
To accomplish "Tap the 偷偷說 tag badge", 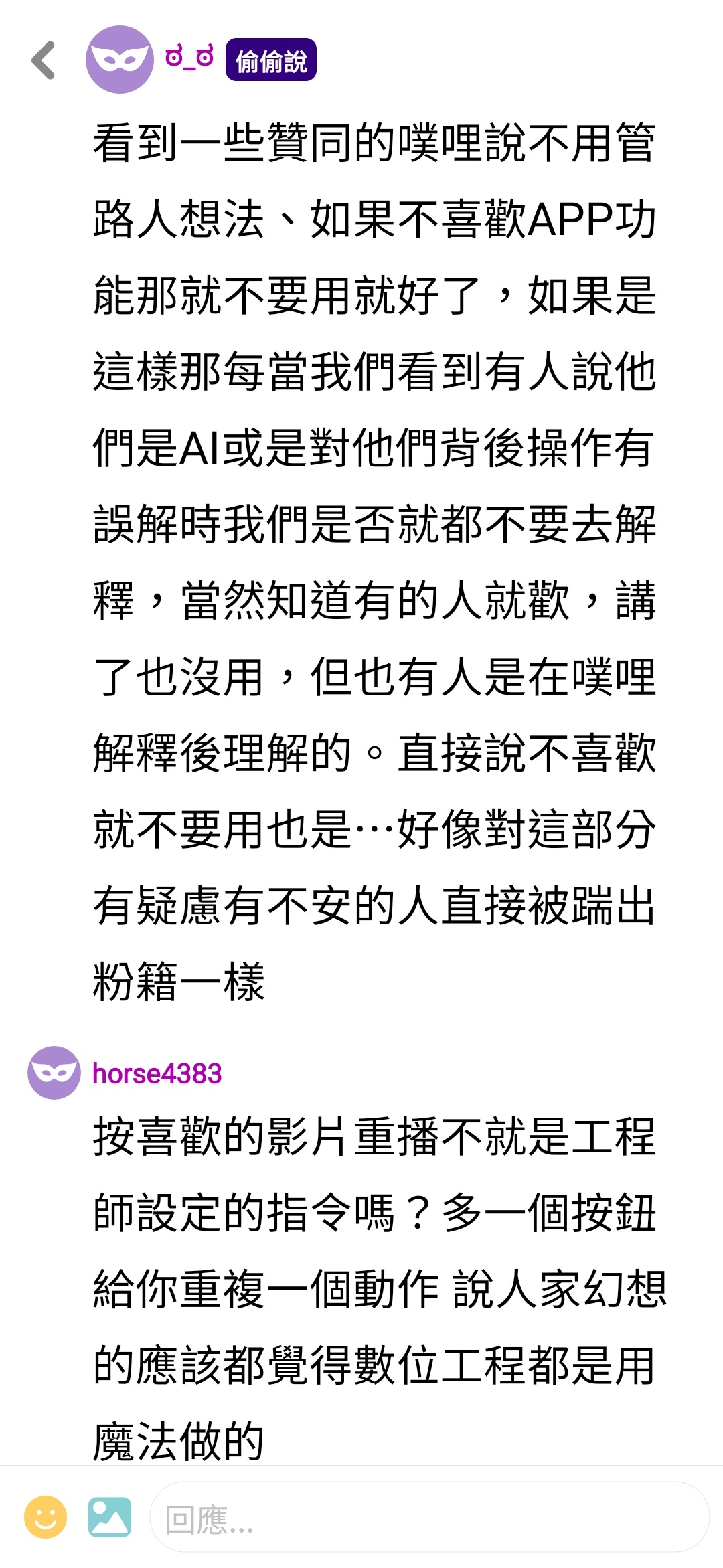I will [x=270, y=60].
